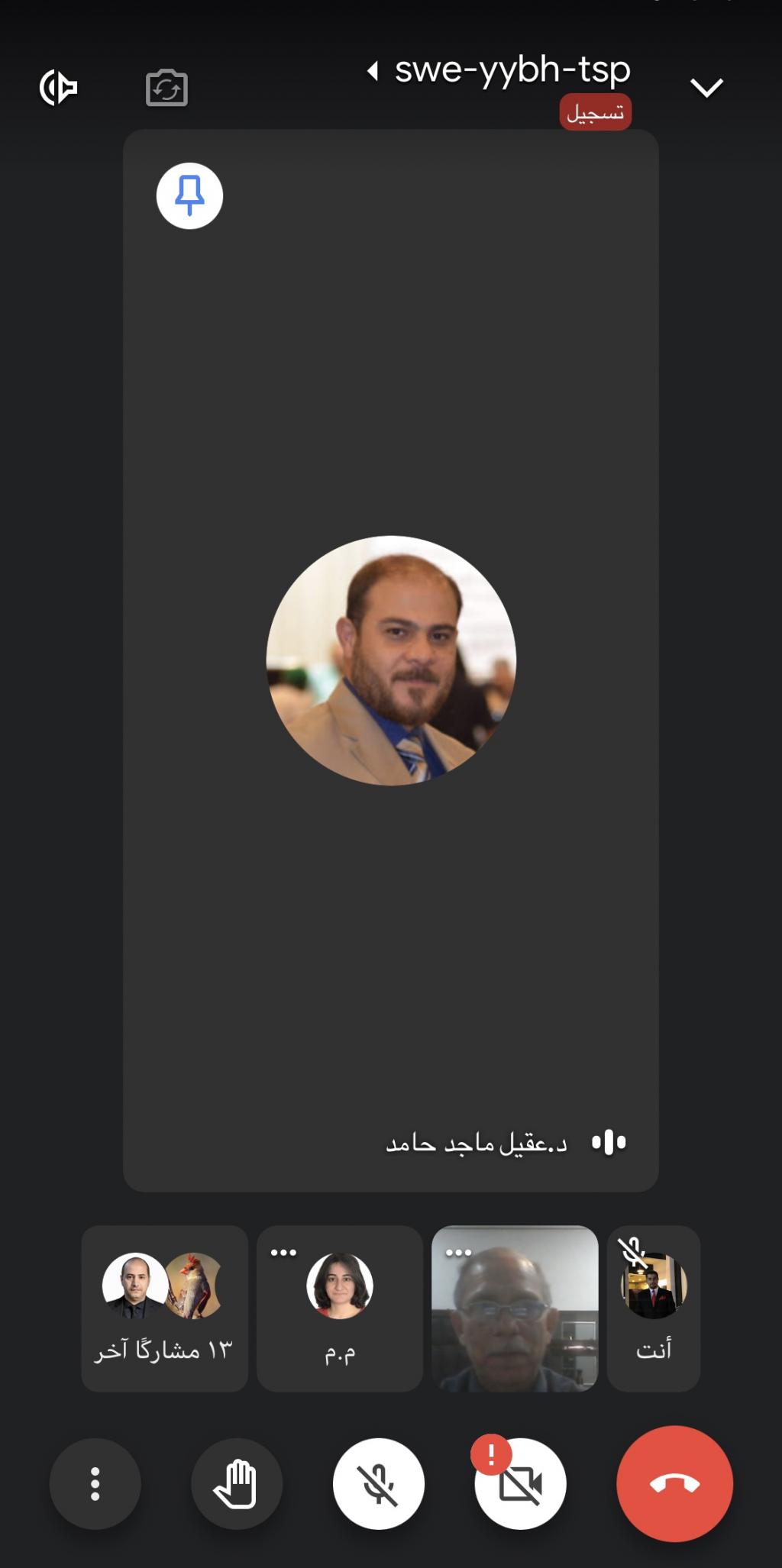Open the ١٣ مشاركًا آخر participants tile
Viewport: 782px width, 1568px height.
tap(164, 1308)
